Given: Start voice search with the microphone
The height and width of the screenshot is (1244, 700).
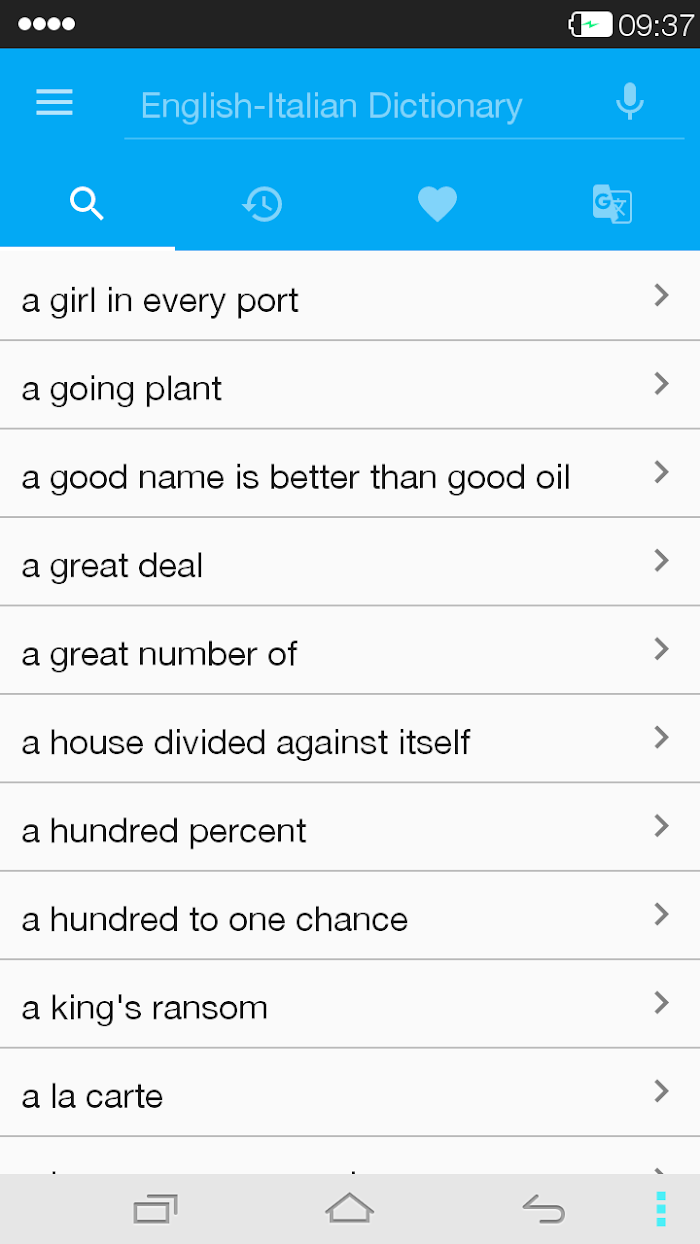Looking at the screenshot, I should point(629,102).
